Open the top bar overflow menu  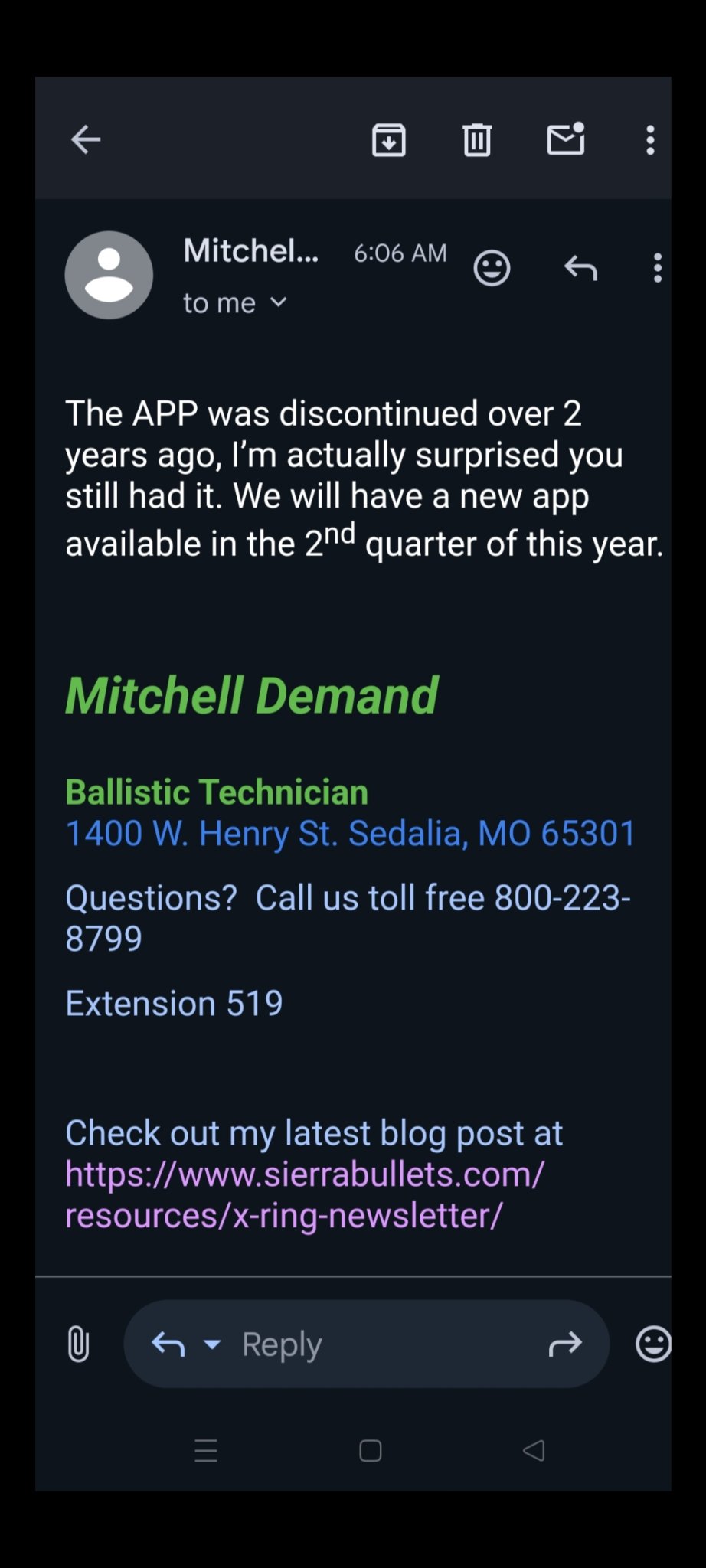[x=650, y=140]
